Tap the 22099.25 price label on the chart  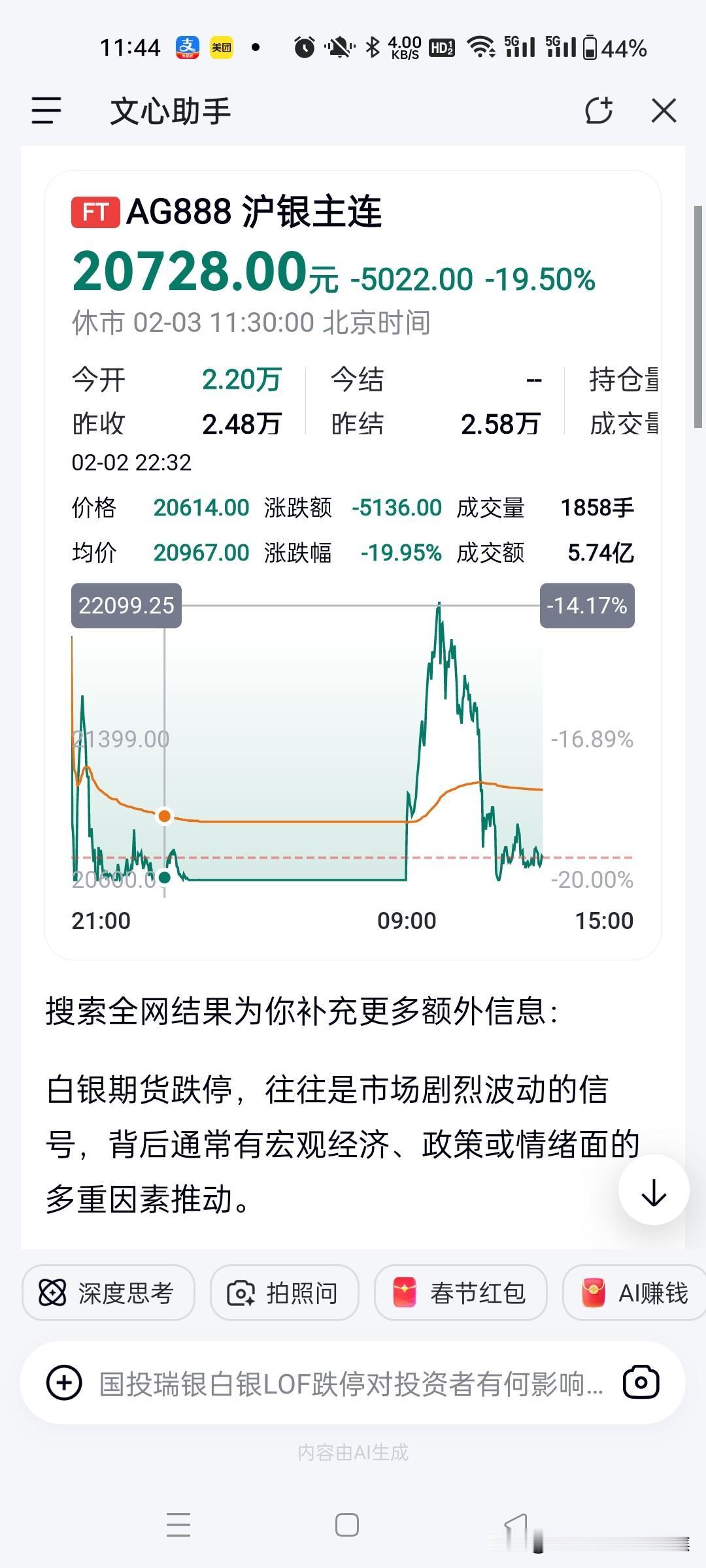click(x=126, y=606)
